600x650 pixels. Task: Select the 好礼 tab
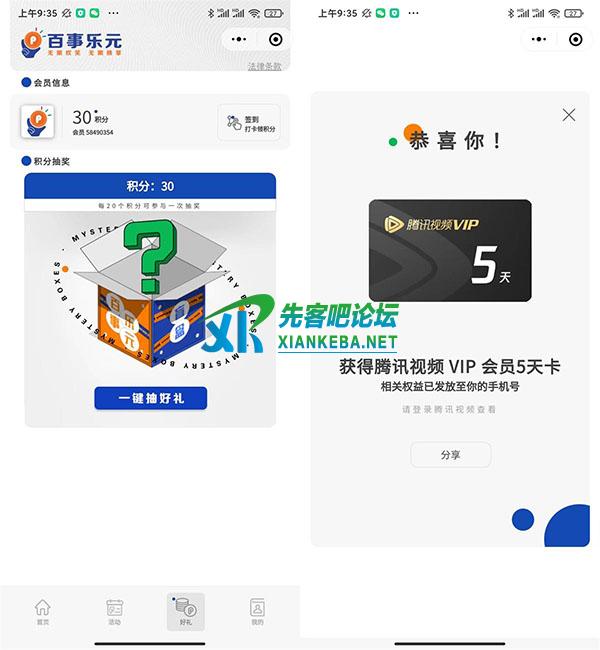(185, 611)
